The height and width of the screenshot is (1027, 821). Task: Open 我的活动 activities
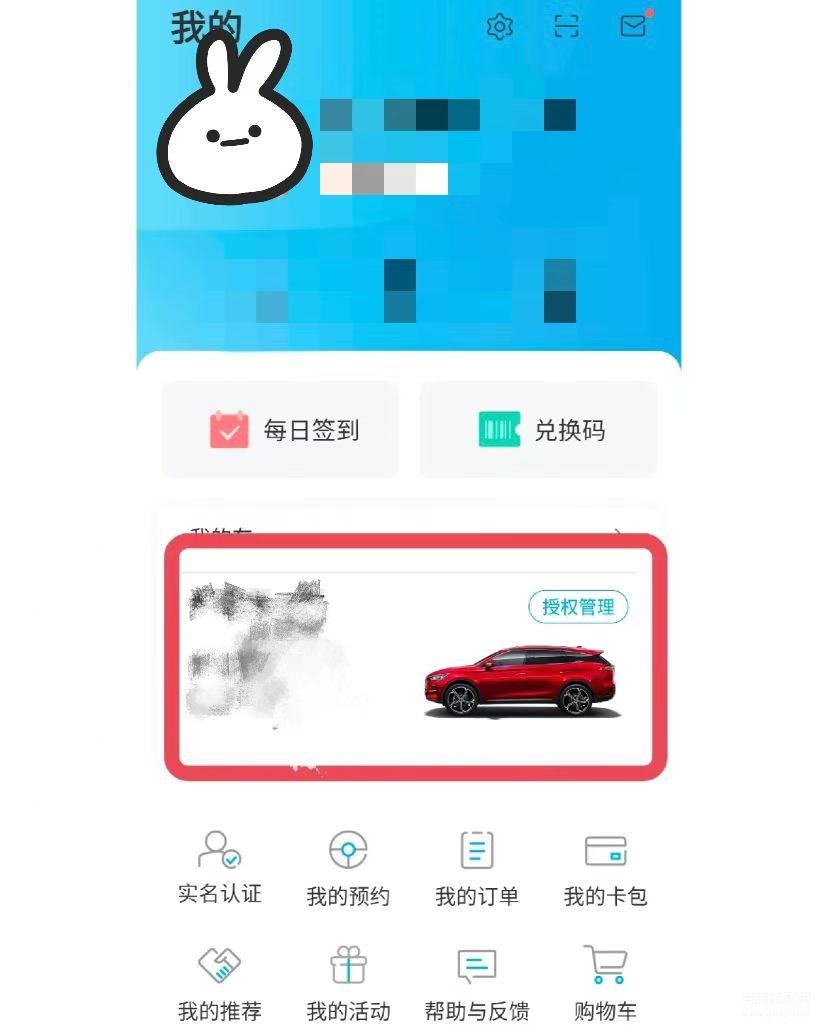point(348,983)
